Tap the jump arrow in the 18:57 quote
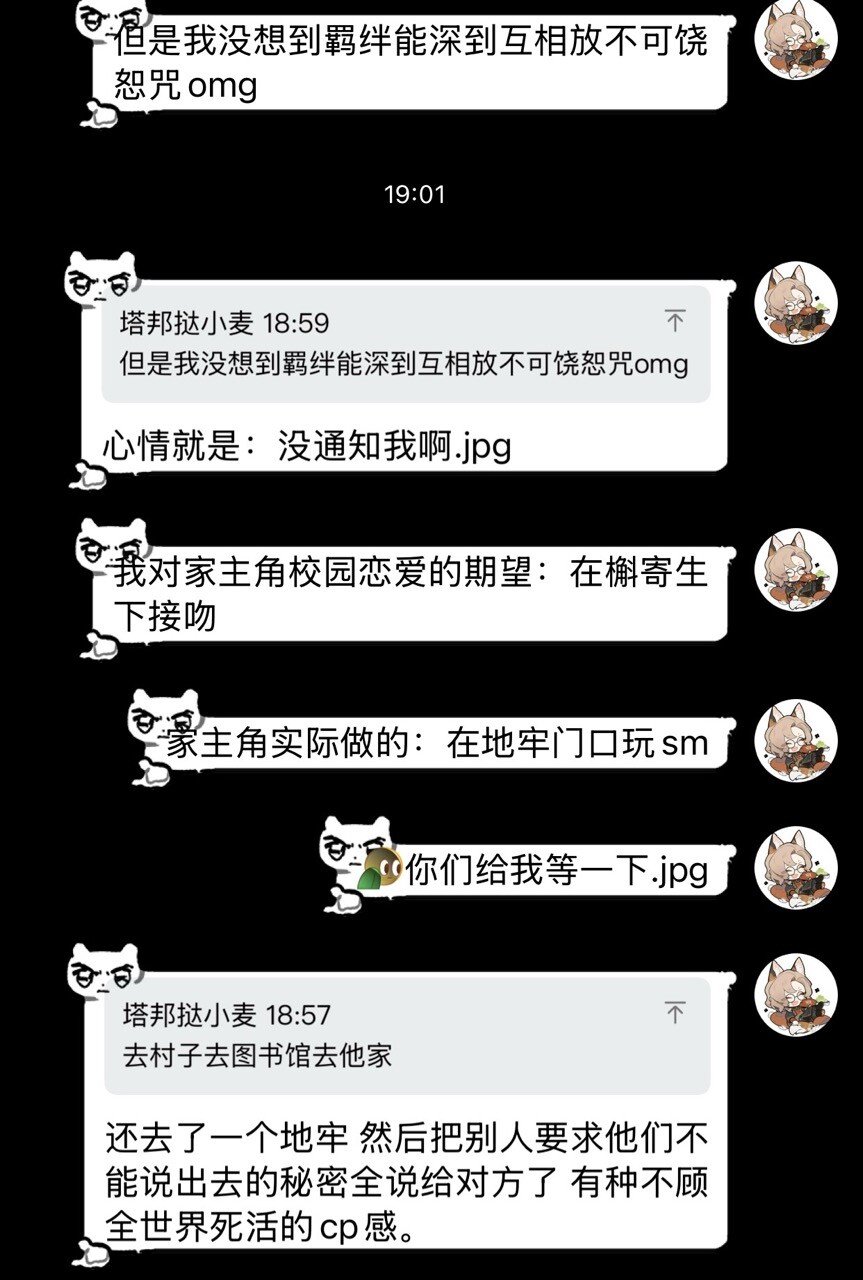This screenshot has height=1280, width=863. pos(675,1012)
